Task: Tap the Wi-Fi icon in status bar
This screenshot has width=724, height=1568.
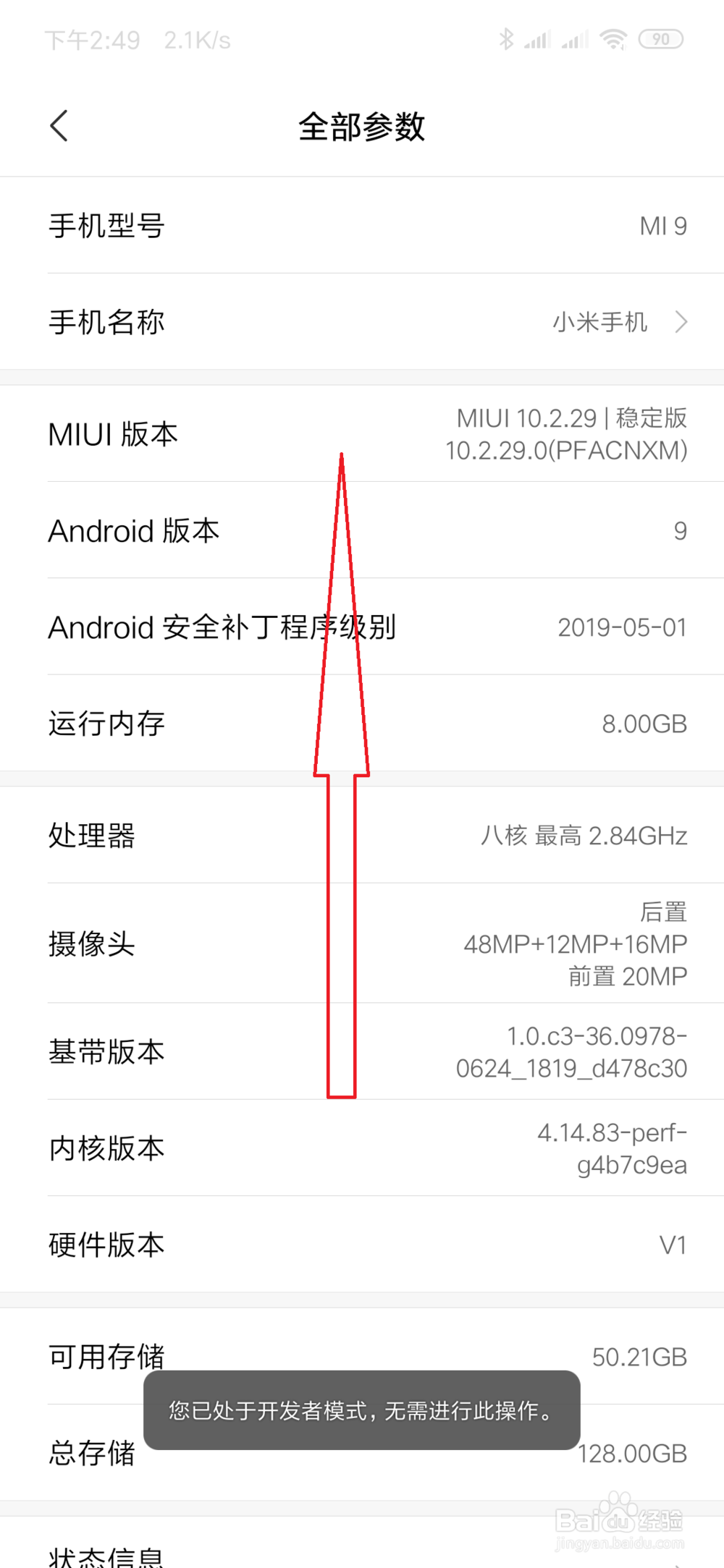Action: tap(614, 39)
